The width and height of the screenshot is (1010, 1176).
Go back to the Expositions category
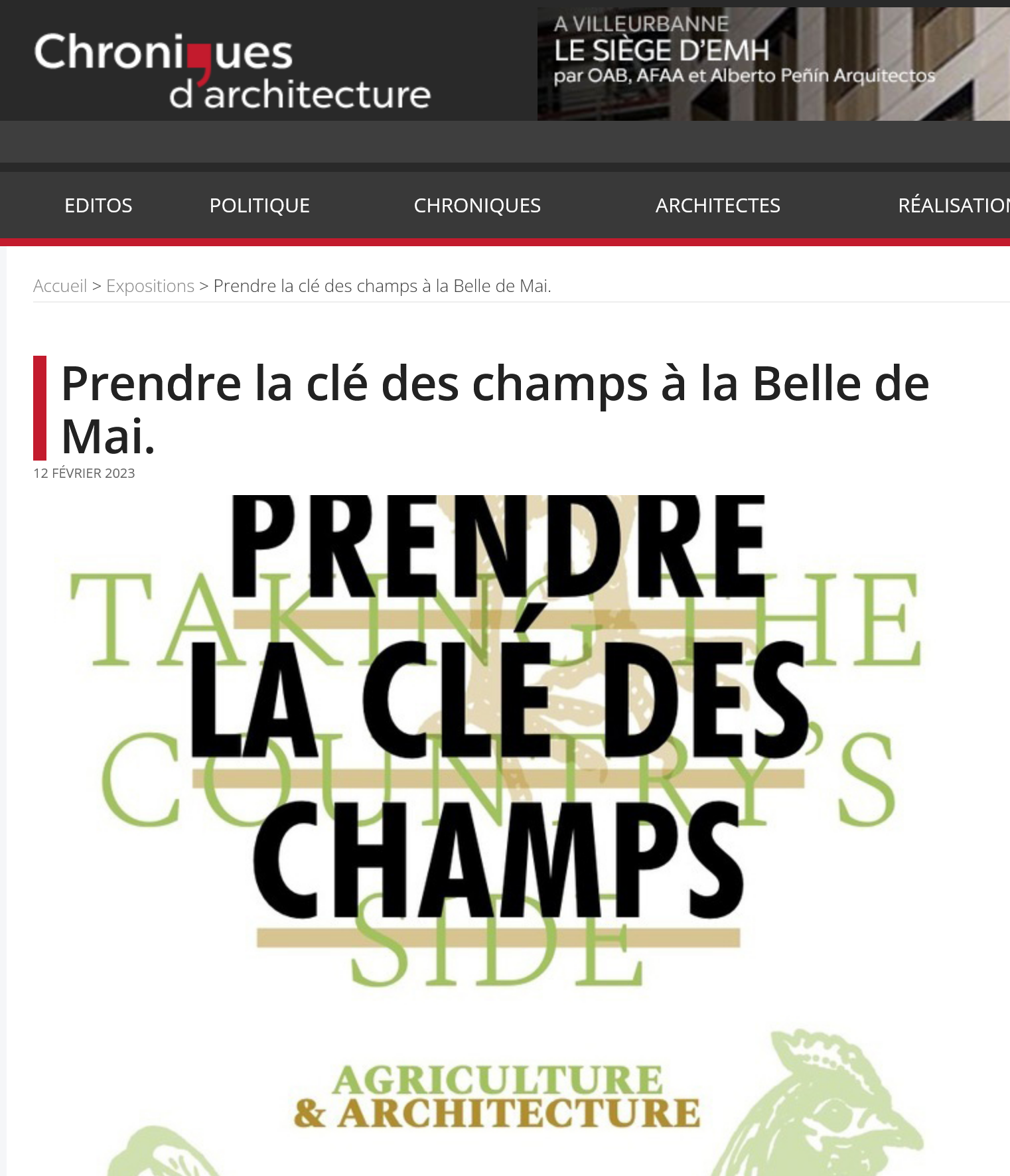click(150, 286)
